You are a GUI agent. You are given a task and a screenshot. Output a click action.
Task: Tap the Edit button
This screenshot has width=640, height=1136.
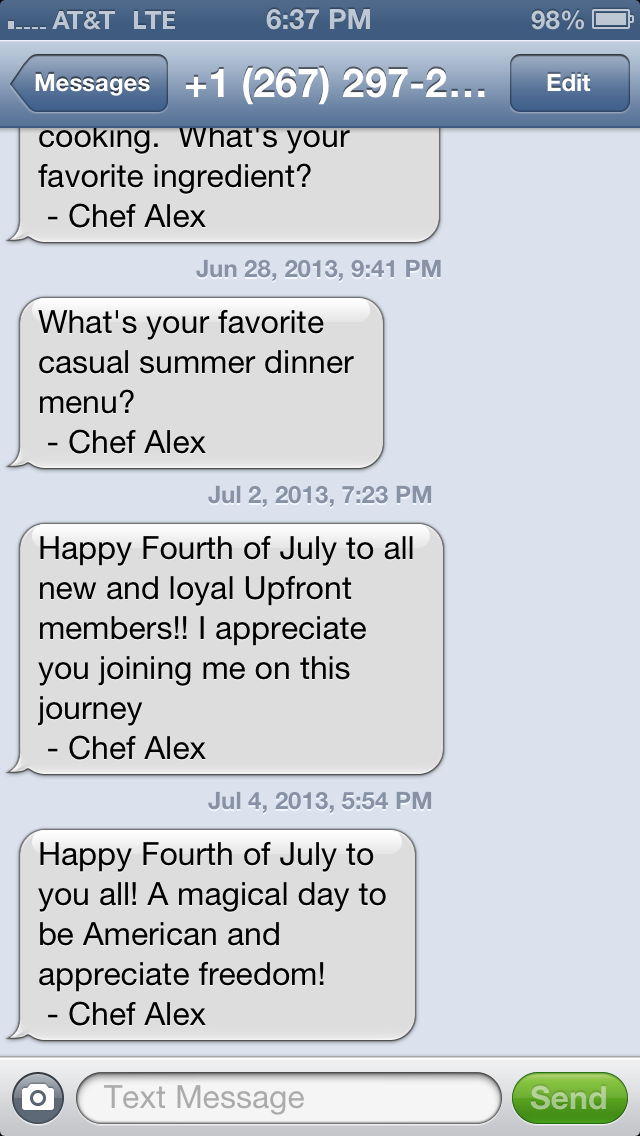[568, 84]
